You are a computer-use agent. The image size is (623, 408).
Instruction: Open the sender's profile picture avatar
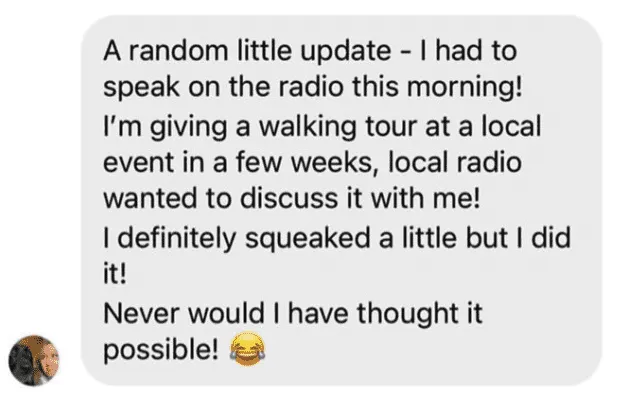coord(34,360)
